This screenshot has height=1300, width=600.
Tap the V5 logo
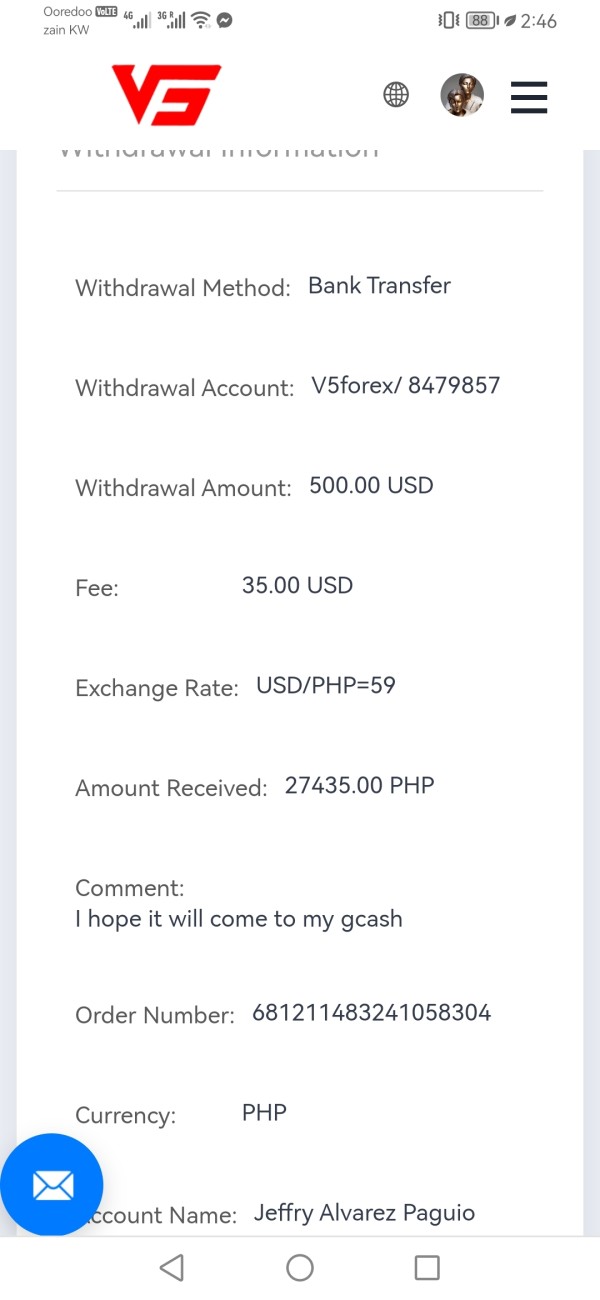click(166, 94)
